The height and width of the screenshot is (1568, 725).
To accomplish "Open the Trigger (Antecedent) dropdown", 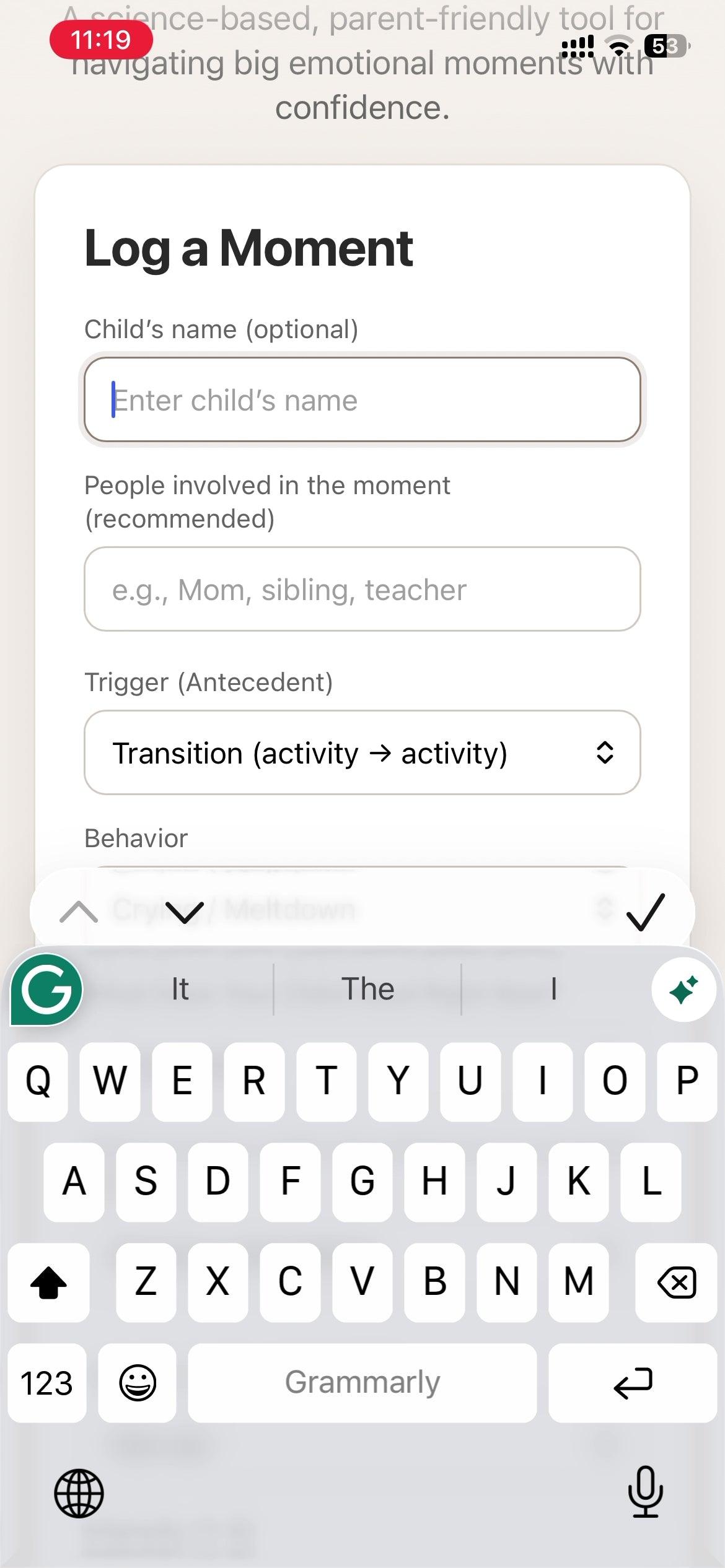I will [362, 752].
